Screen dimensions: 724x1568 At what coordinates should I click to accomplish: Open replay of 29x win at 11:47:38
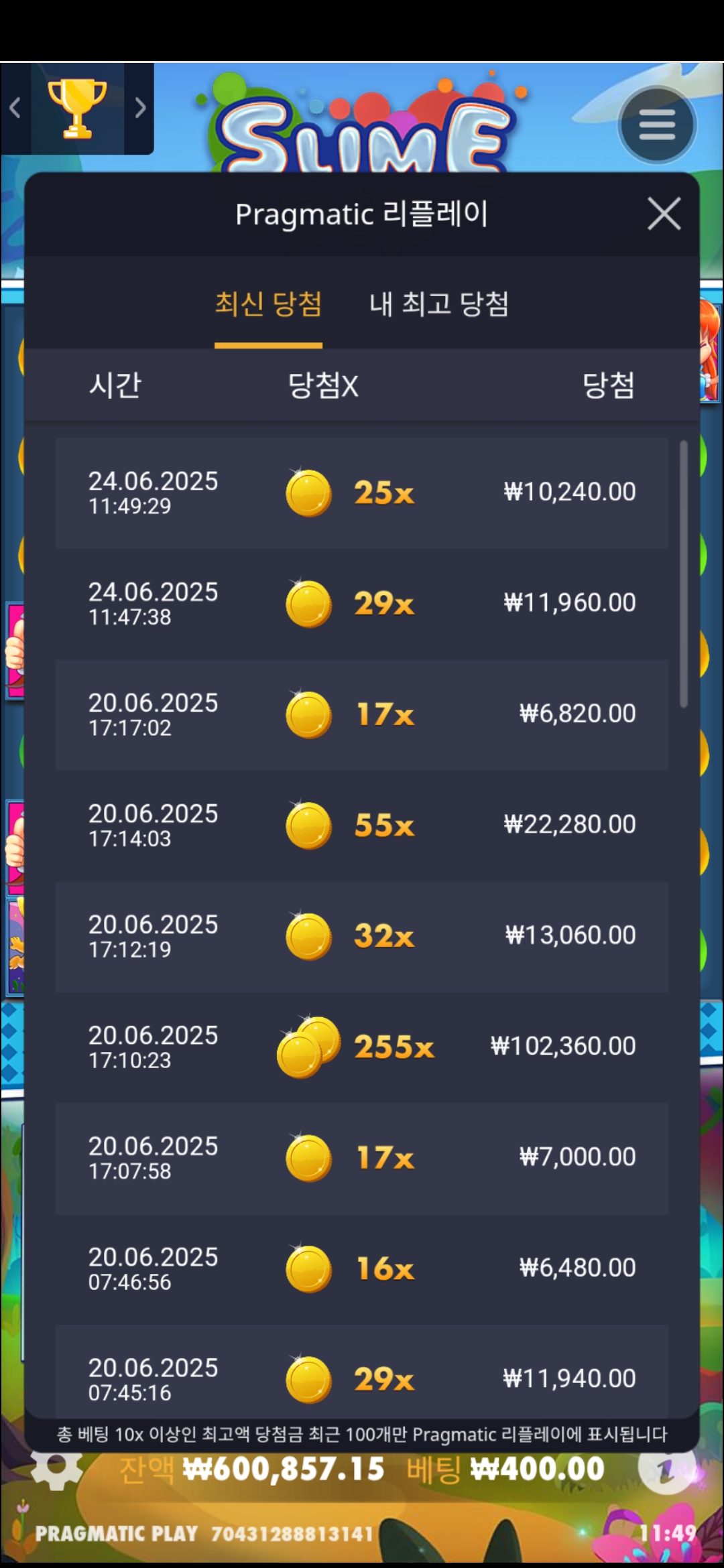tap(362, 604)
